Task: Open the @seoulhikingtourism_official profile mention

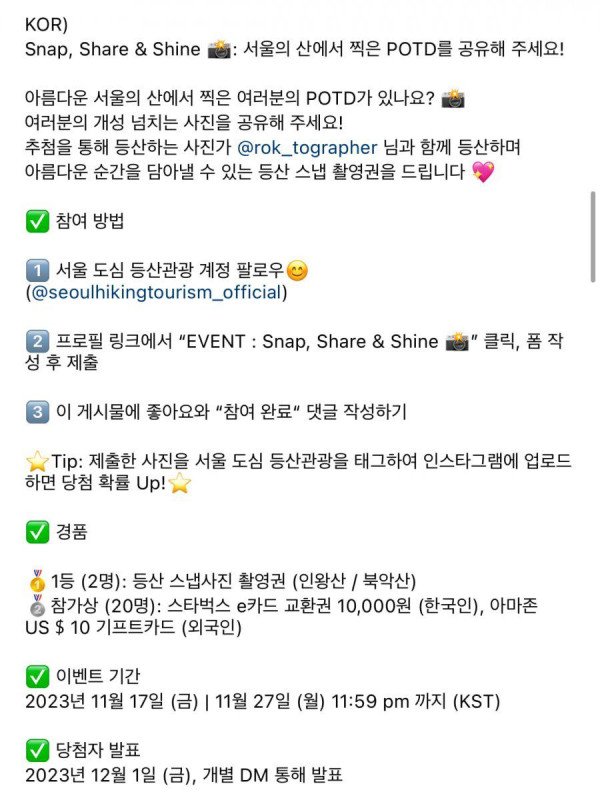Action: click(156, 293)
